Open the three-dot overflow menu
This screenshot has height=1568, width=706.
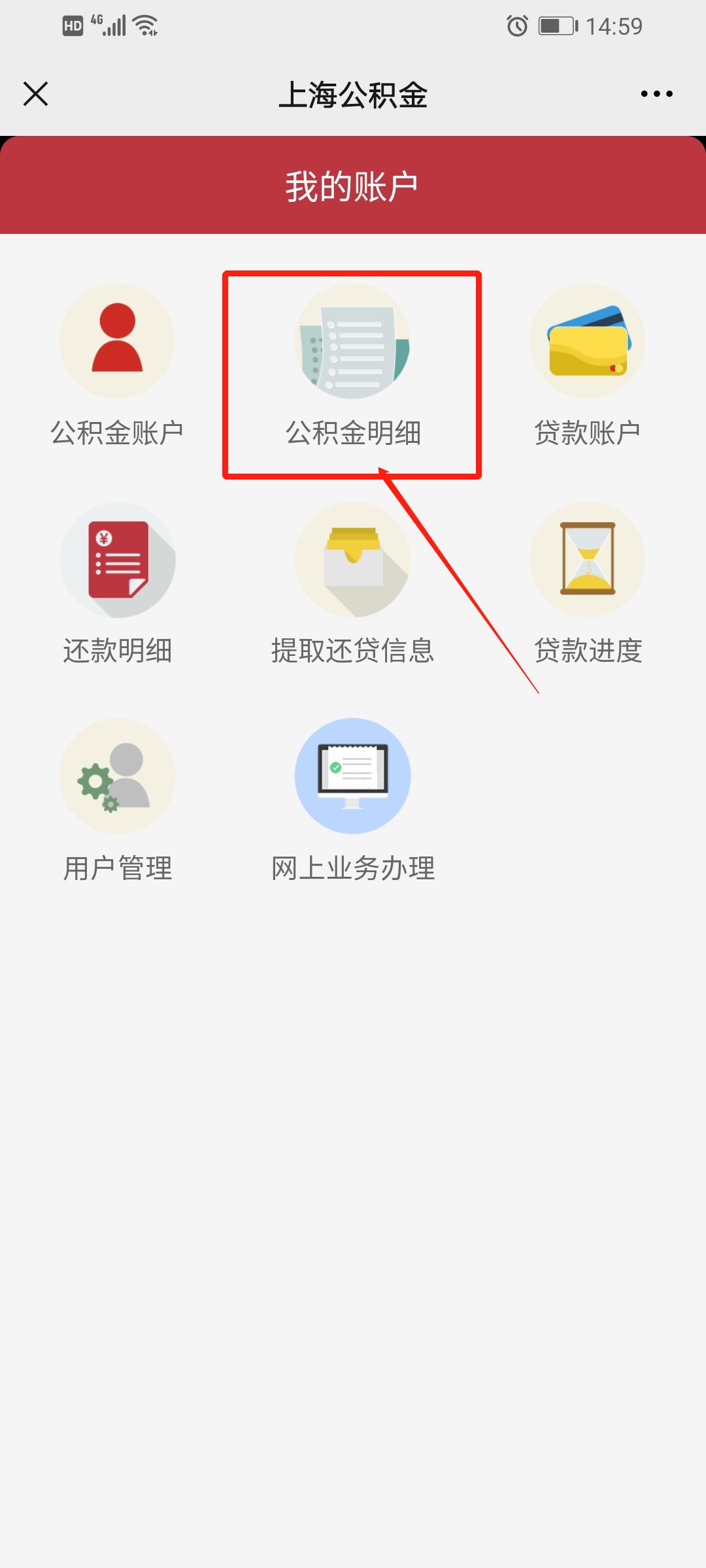656,94
